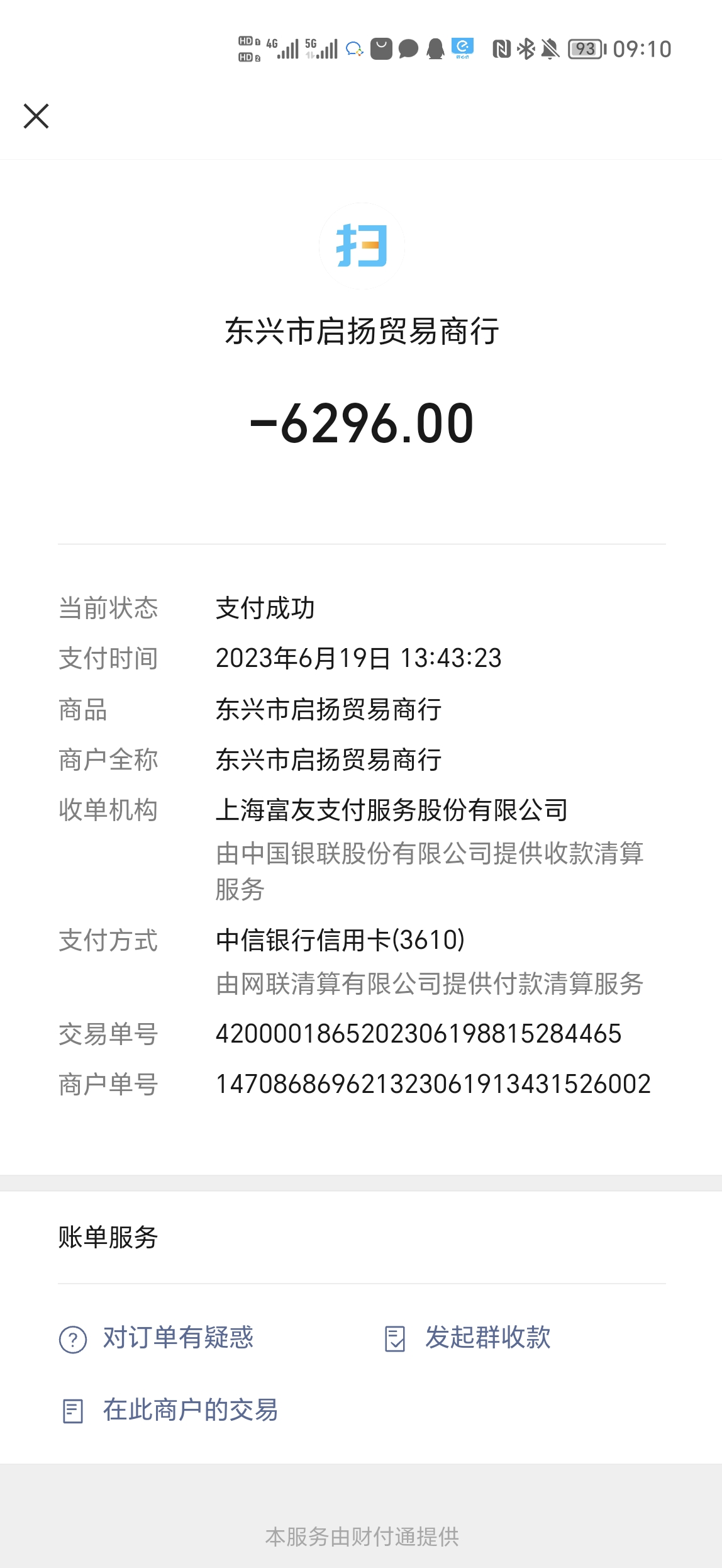Close the payment detail page
Screen dimensions: 722x1568
[36, 116]
